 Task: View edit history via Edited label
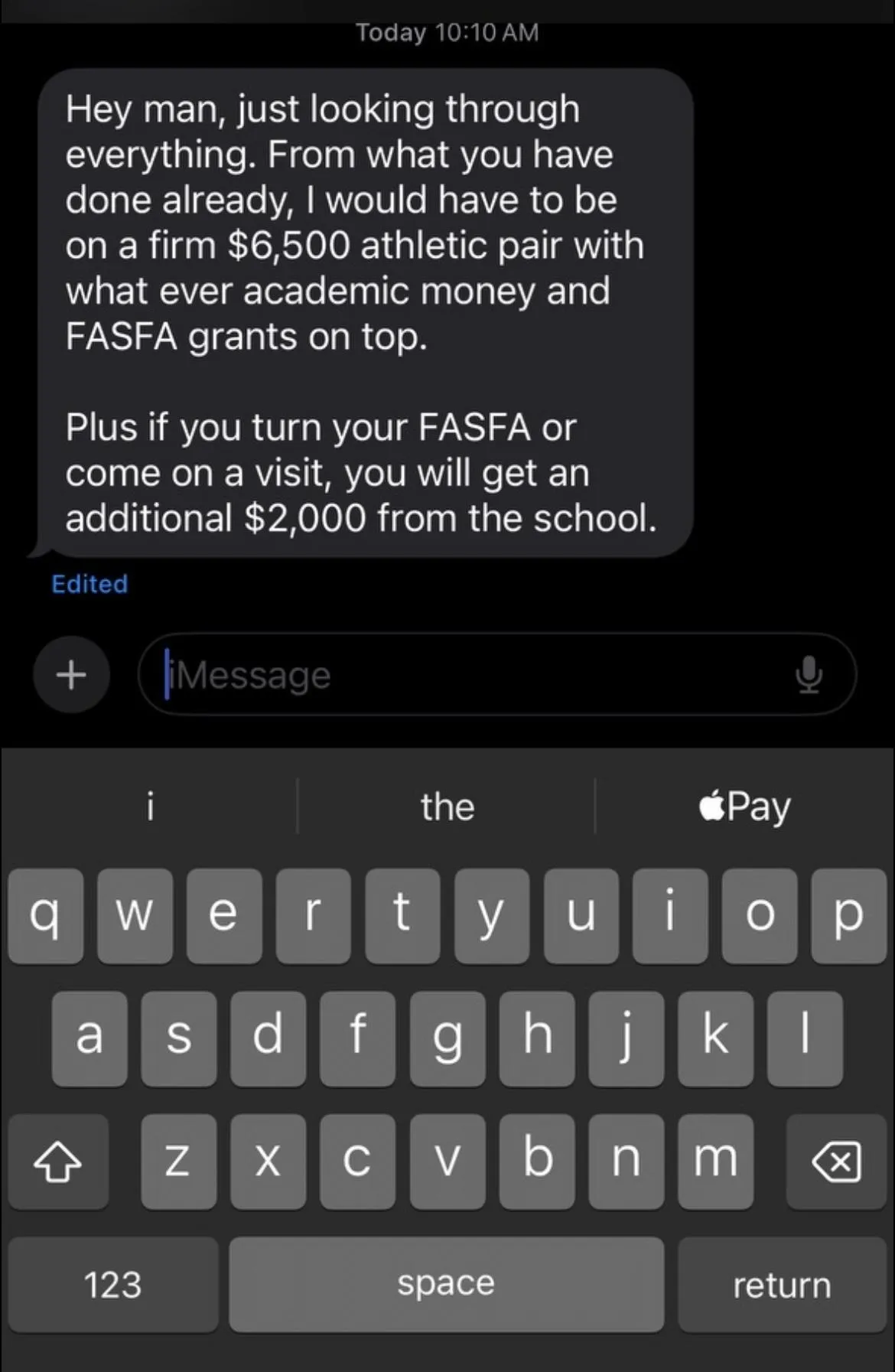(x=89, y=584)
